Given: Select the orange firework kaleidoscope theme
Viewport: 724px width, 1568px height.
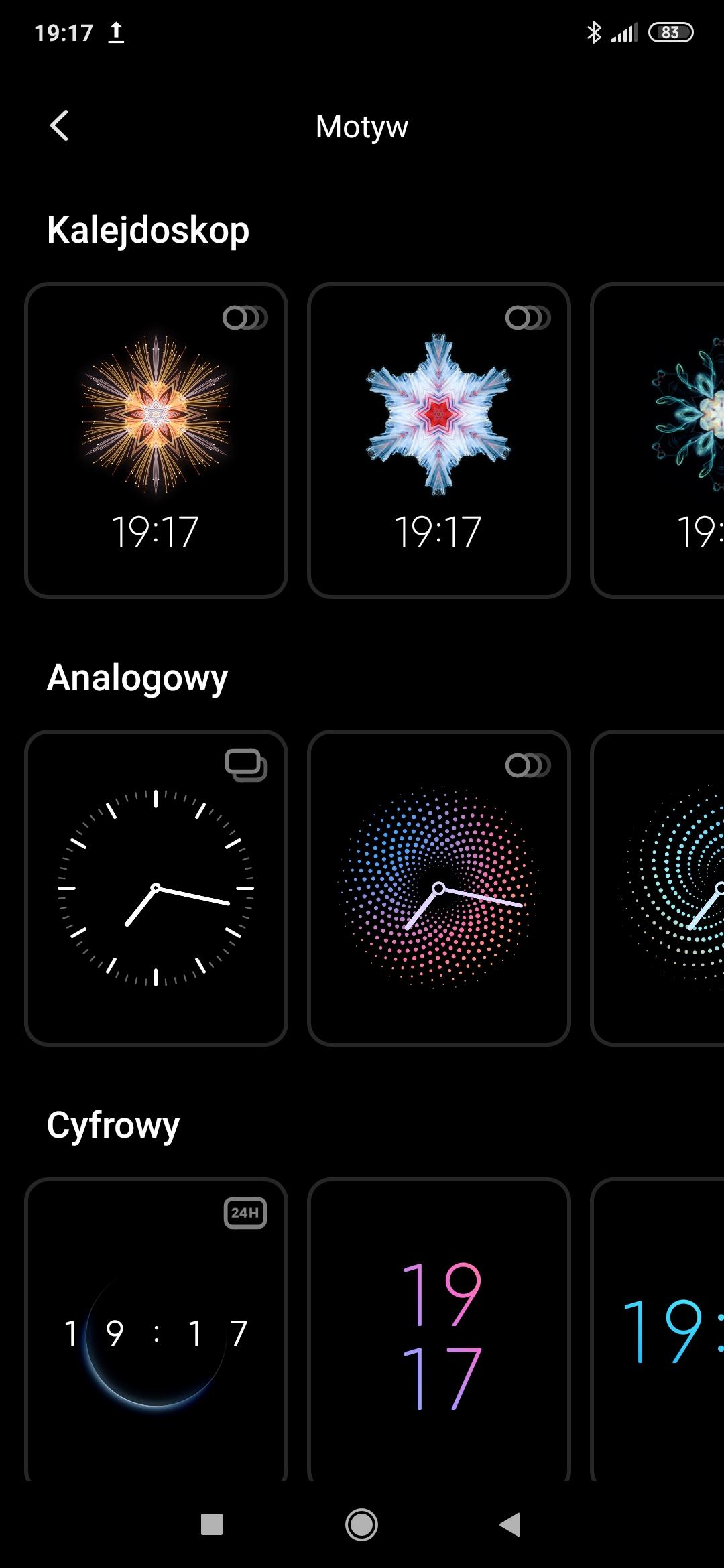Looking at the screenshot, I should pyautogui.click(x=156, y=440).
